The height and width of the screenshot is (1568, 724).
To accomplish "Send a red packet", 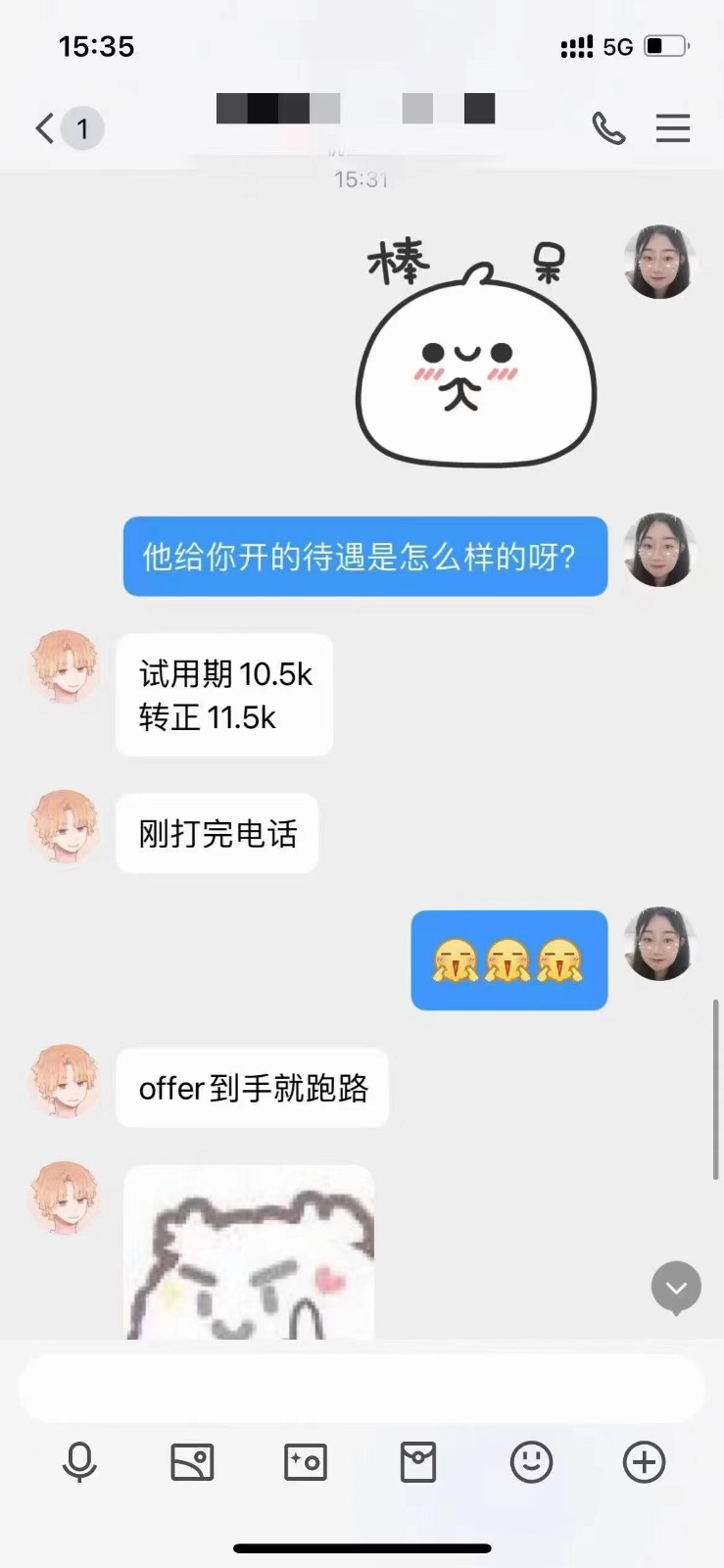I will (x=418, y=1462).
